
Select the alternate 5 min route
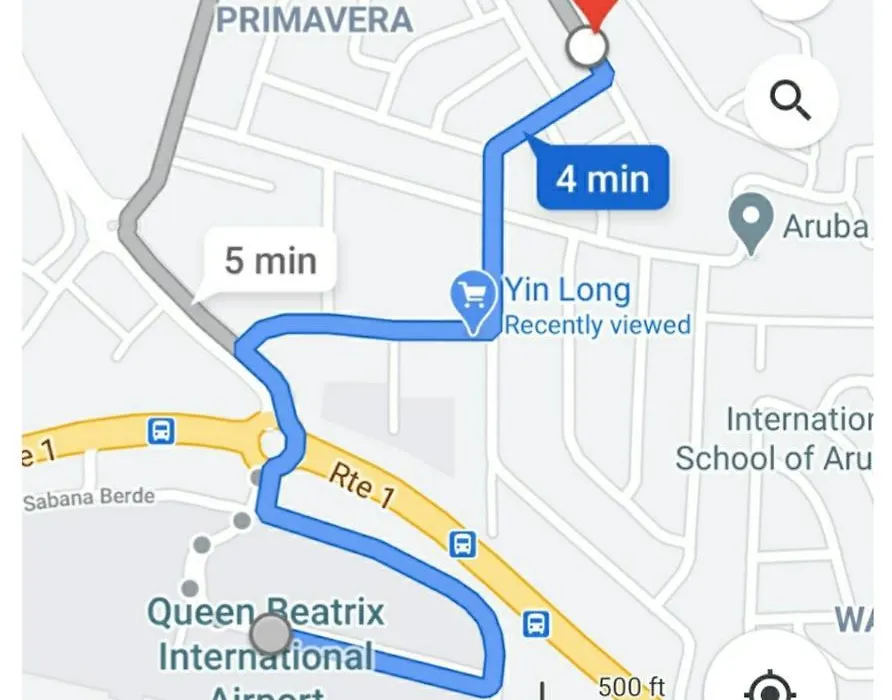(270, 262)
